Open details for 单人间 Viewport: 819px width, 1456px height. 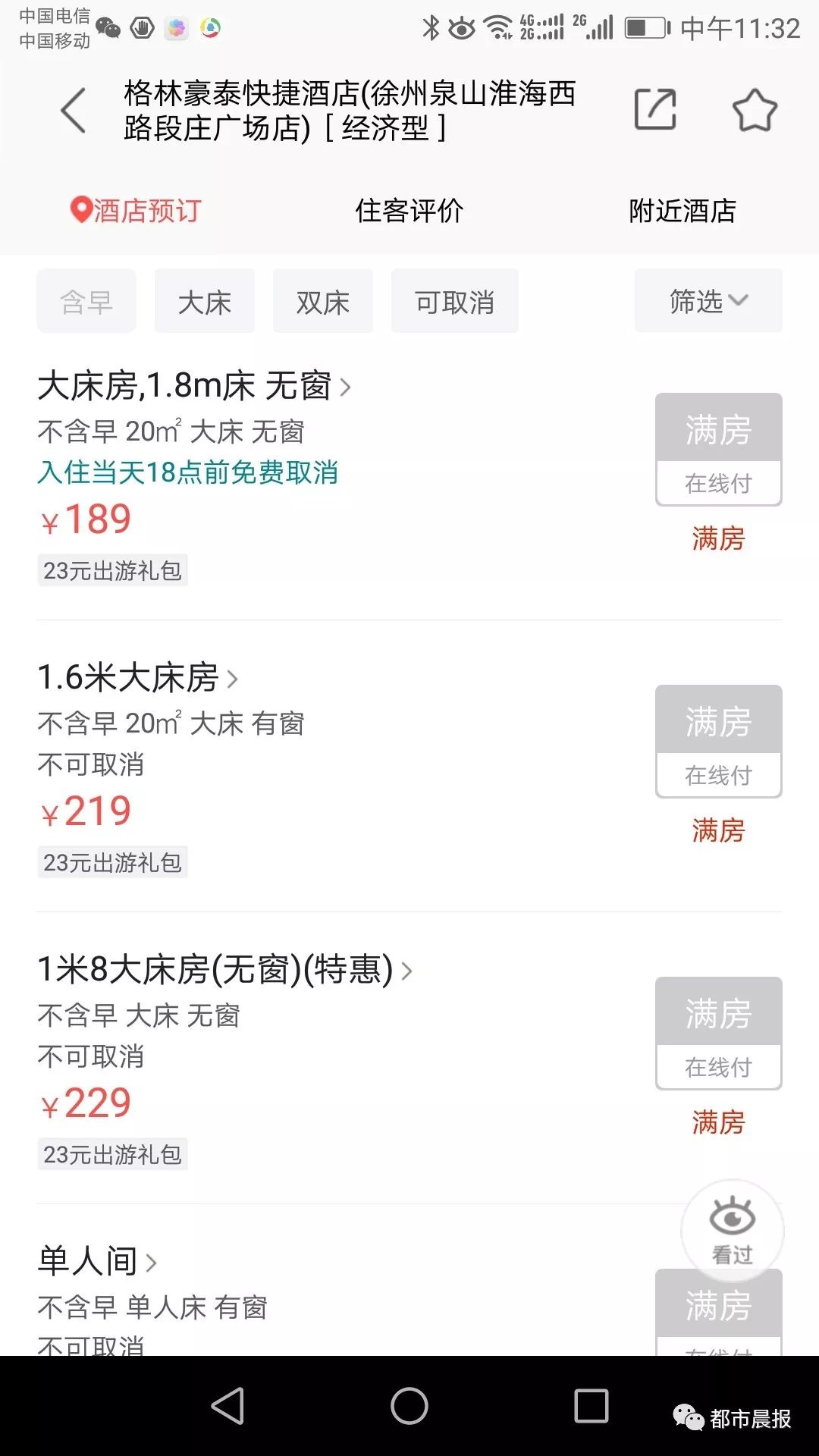(x=97, y=1262)
